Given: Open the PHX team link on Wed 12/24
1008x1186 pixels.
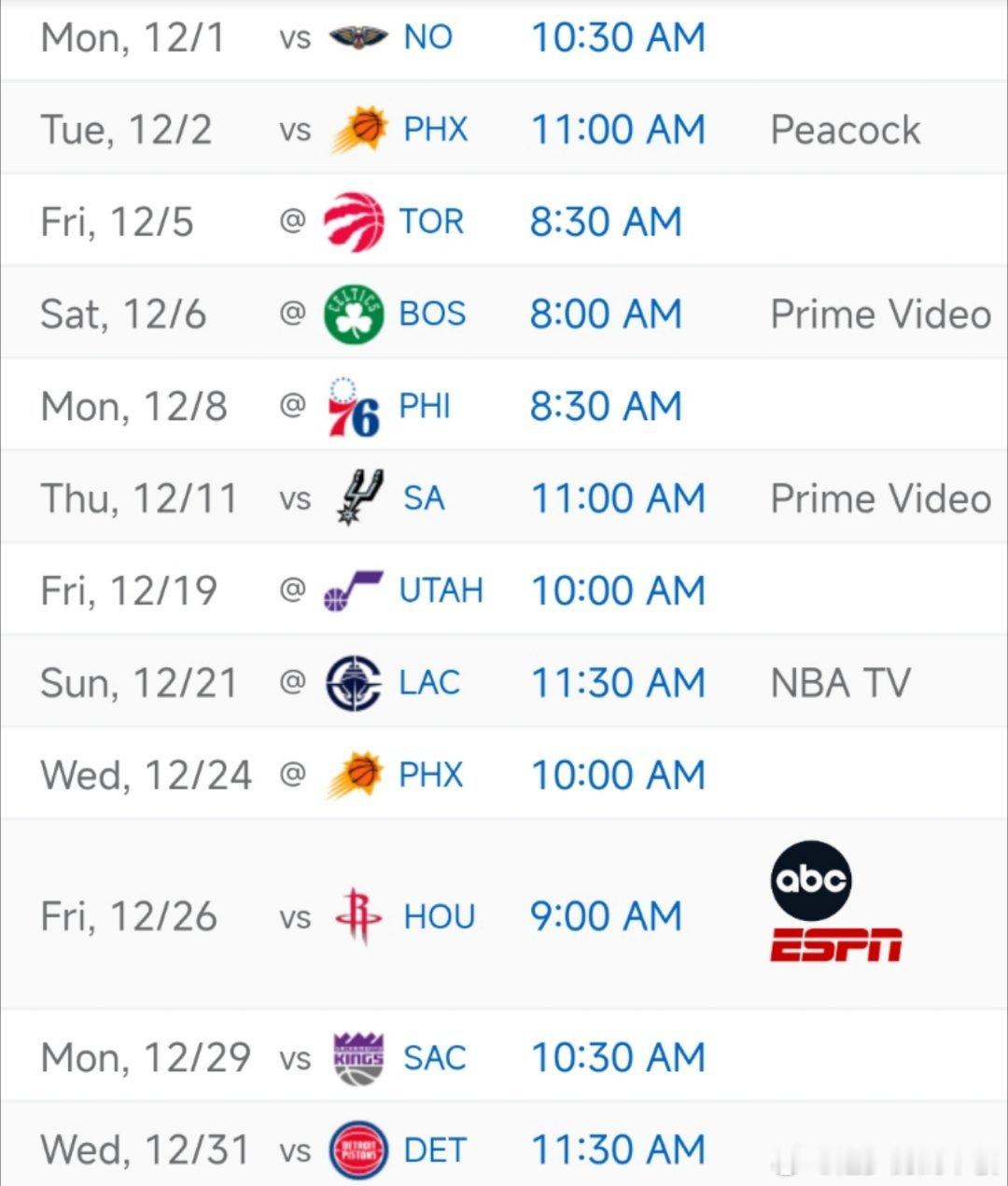Looking at the screenshot, I should coord(431,775).
